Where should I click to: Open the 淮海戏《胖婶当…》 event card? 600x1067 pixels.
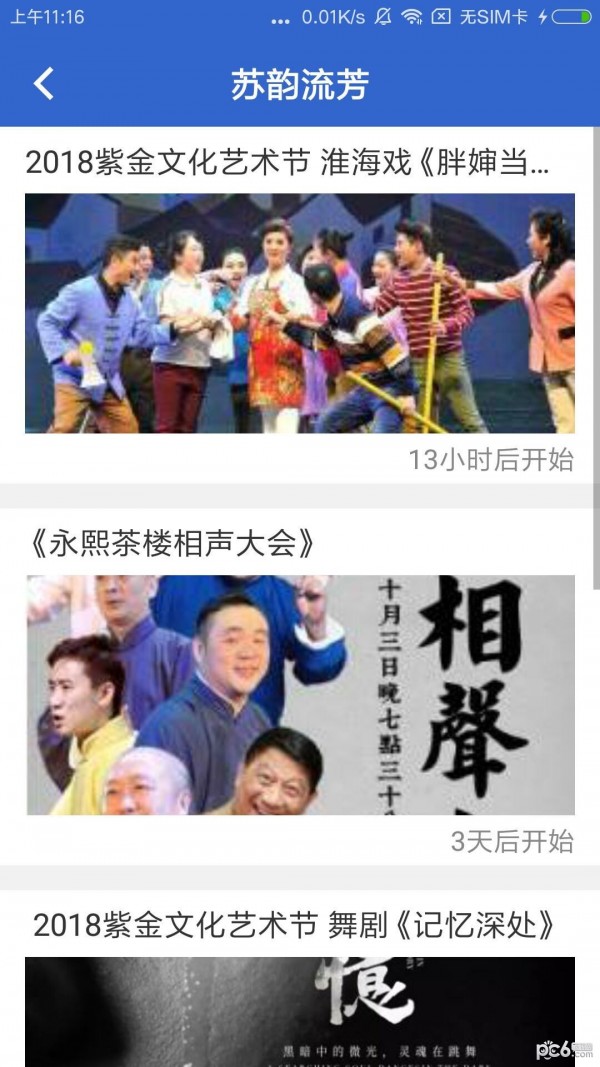(x=300, y=312)
